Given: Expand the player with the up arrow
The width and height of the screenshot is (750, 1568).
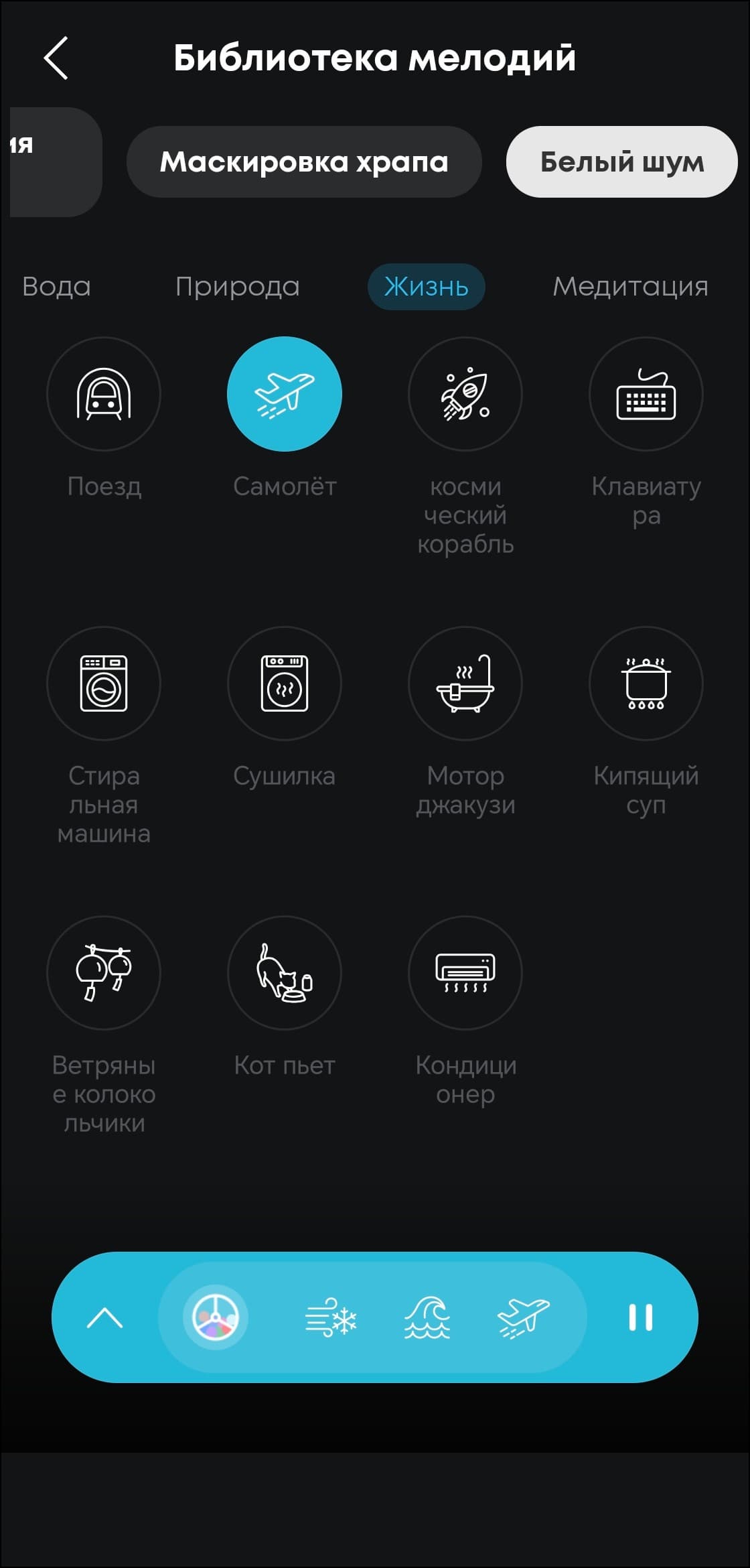Looking at the screenshot, I should [x=105, y=1318].
